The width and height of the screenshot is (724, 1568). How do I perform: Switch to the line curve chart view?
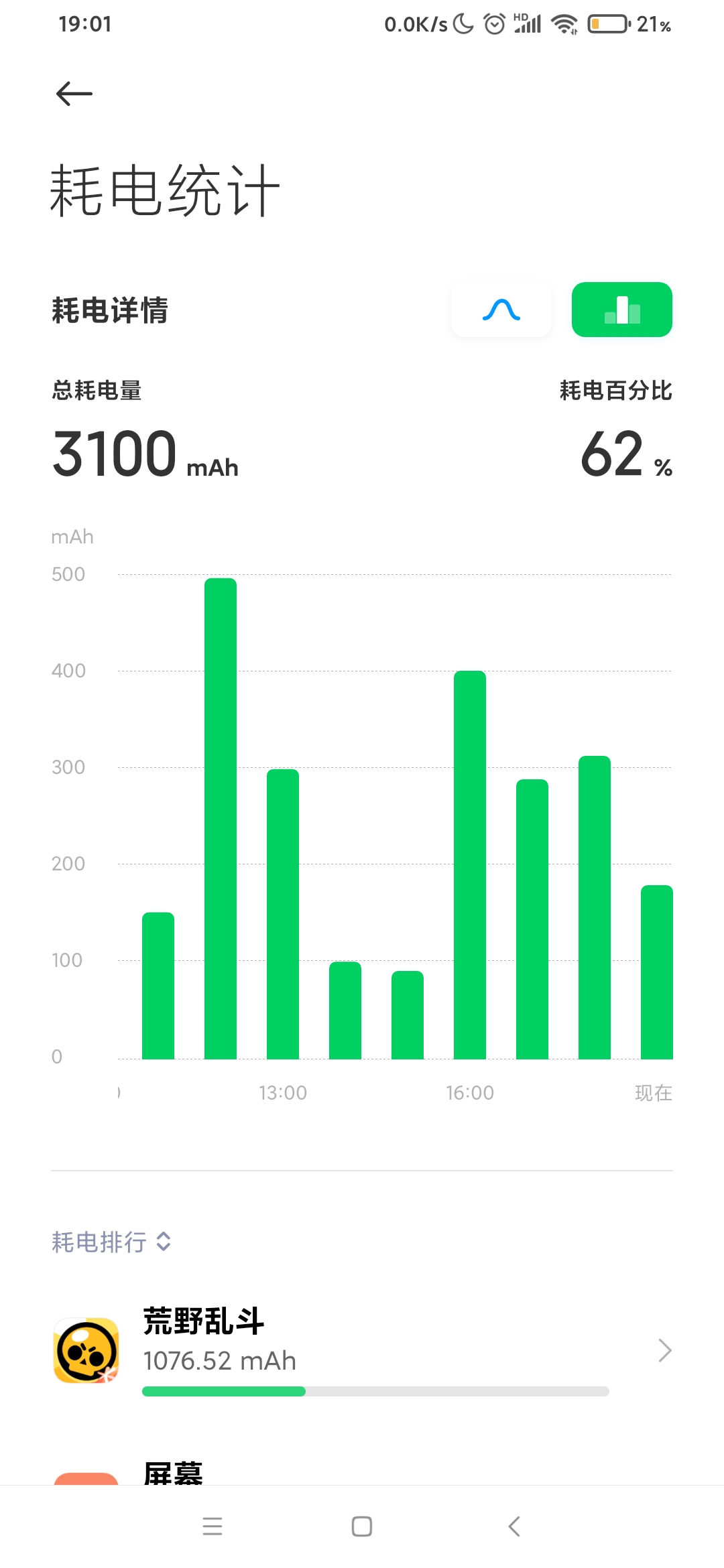click(x=501, y=310)
